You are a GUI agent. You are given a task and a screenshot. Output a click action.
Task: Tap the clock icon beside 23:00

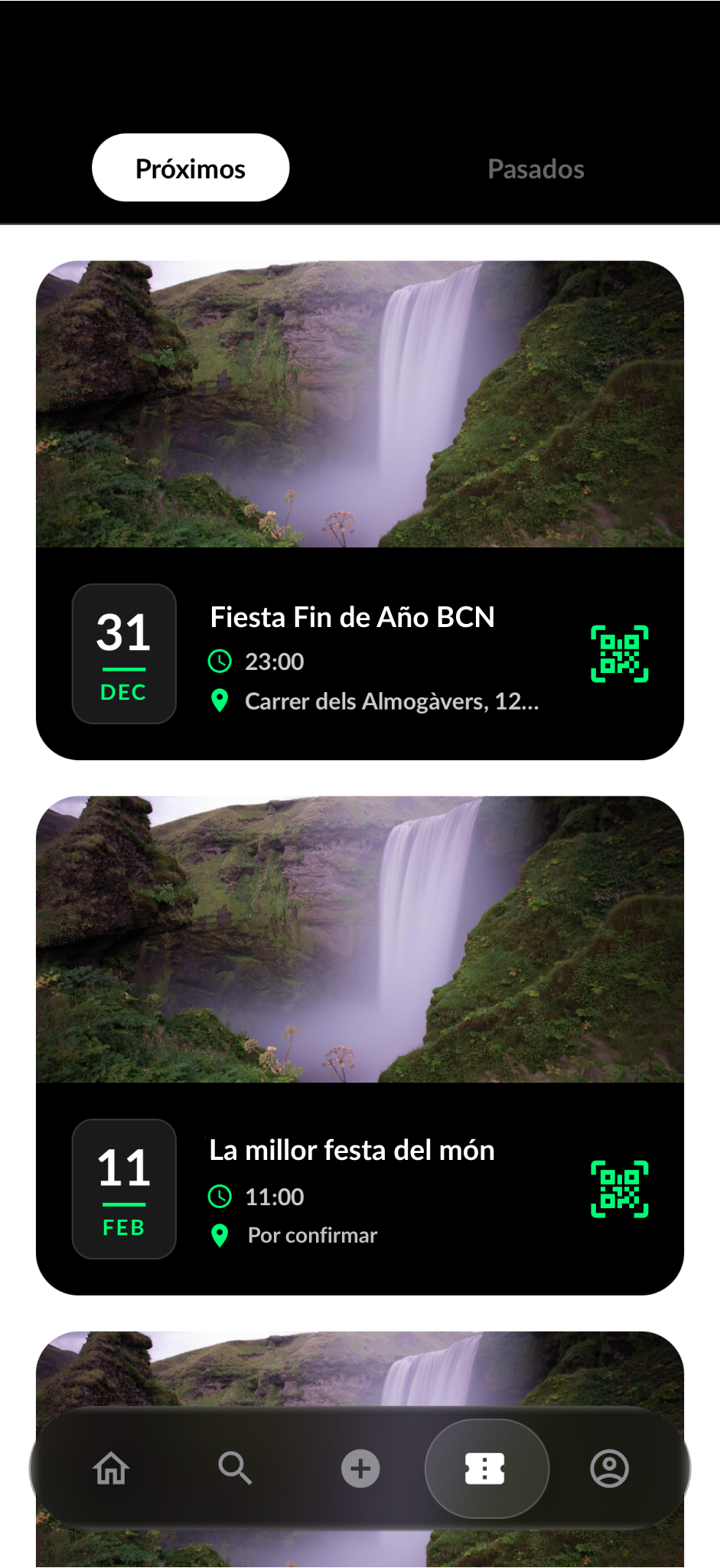[x=220, y=661]
